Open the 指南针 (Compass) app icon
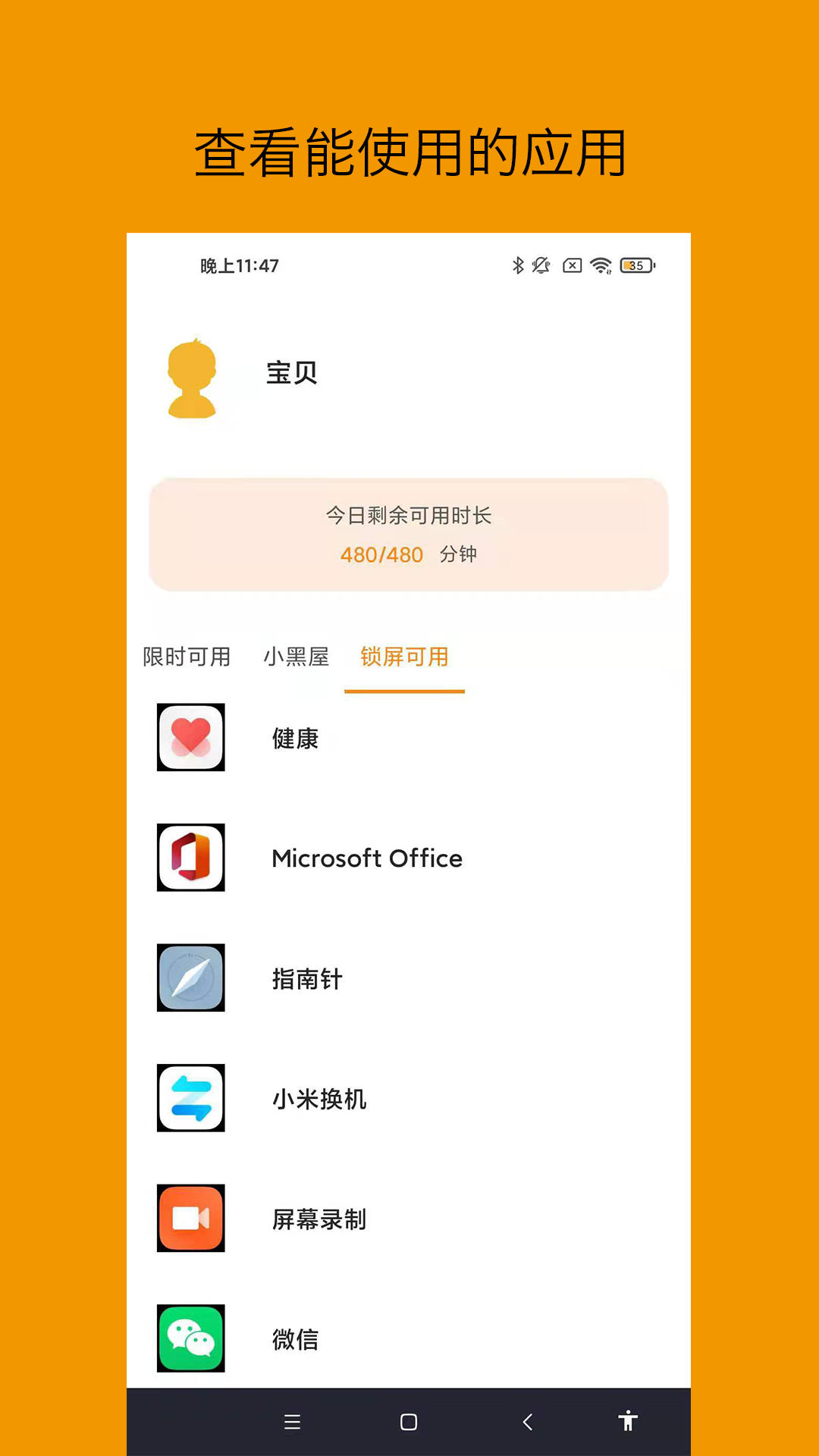The width and height of the screenshot is (819, 1456). [190, 978]
